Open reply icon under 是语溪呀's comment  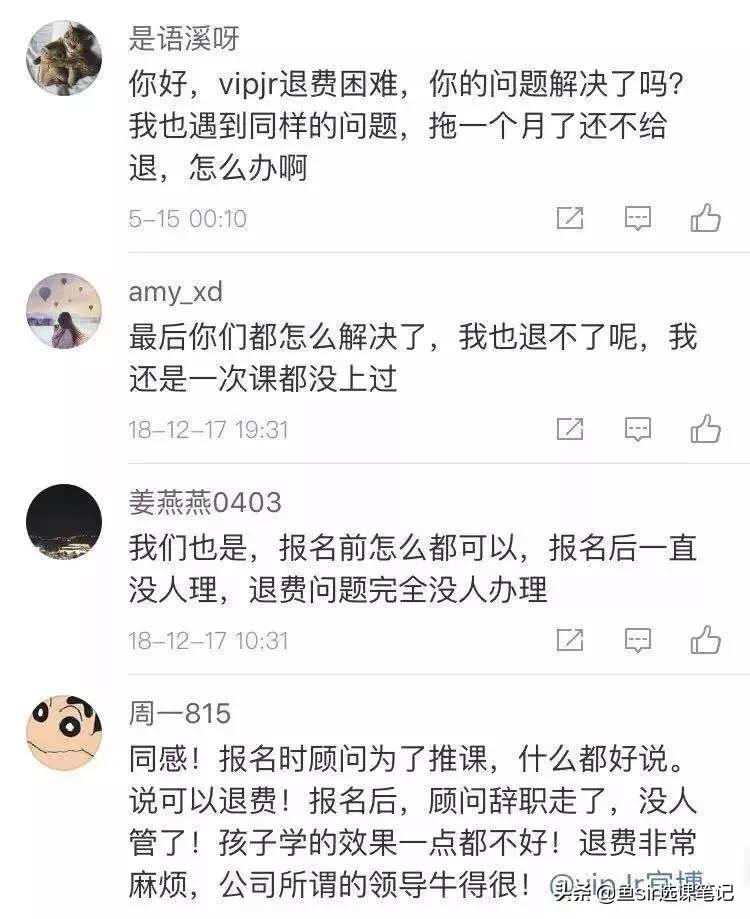[x=640, y=218]
